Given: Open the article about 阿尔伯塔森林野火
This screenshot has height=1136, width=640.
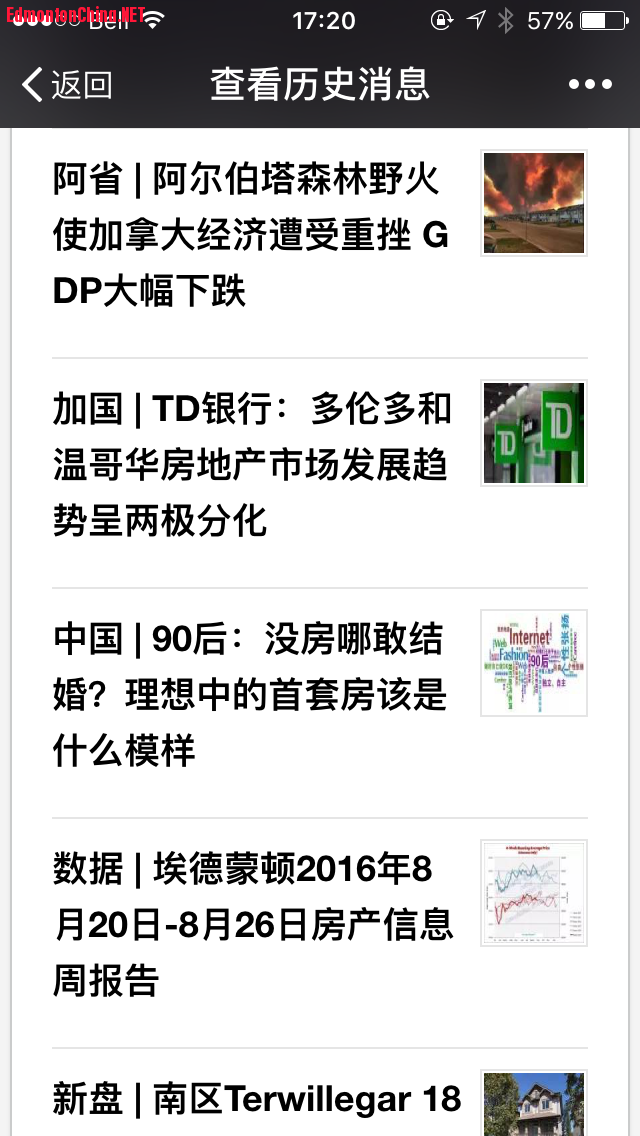Looking at the screenshot, I should [x=251, y=236].
